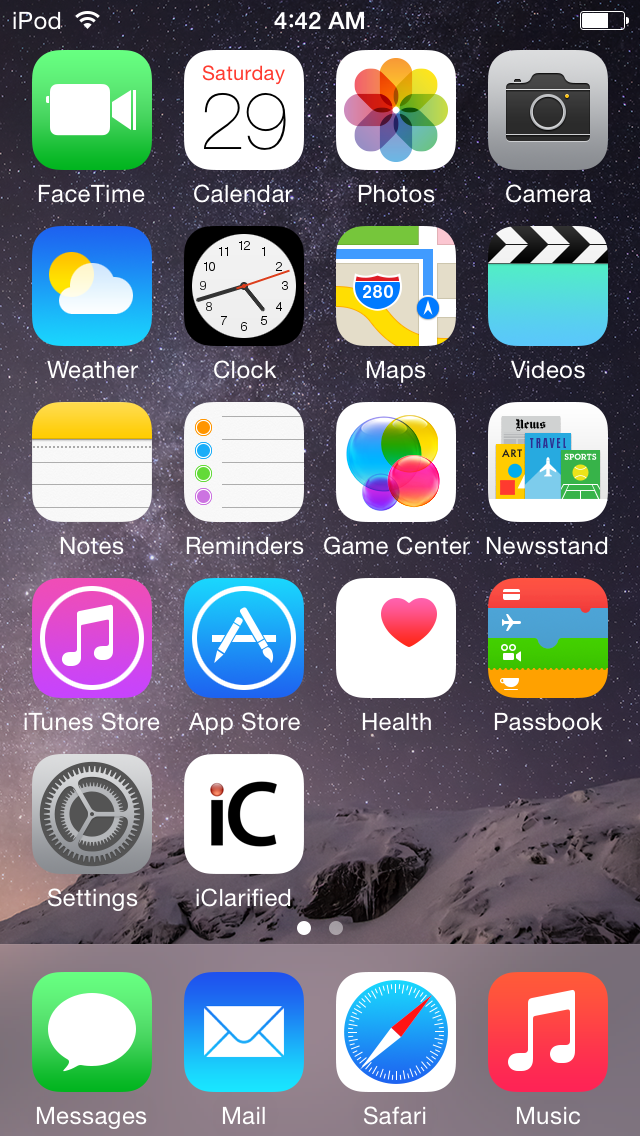Image resolution: width=640 pixels, height=1136 pixels.
Task: Open the Photos app
Action: (396, 110)
